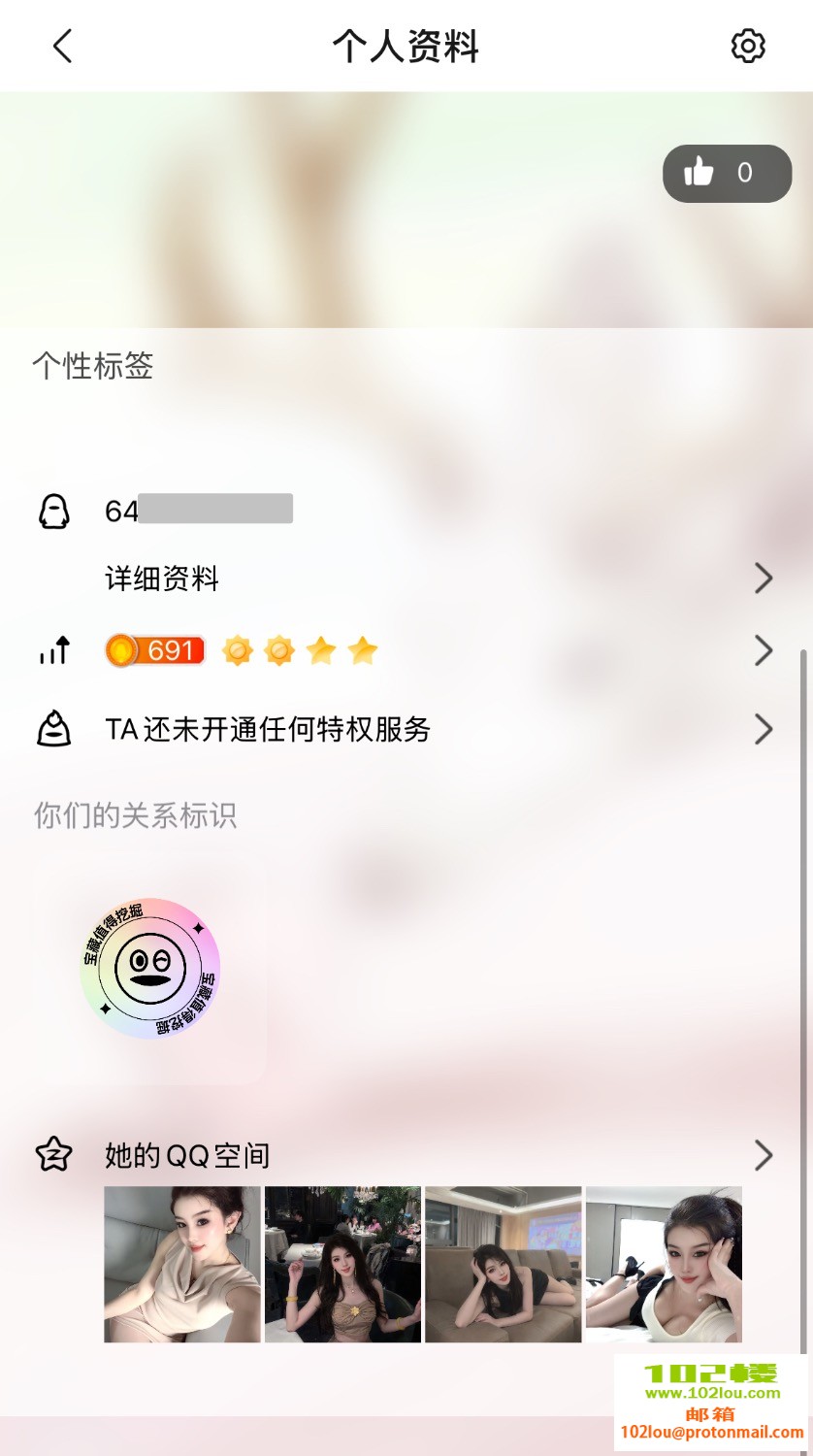Open the first QQ空间 photo thumbnail
The image size is (813, 1456).
182,1264
